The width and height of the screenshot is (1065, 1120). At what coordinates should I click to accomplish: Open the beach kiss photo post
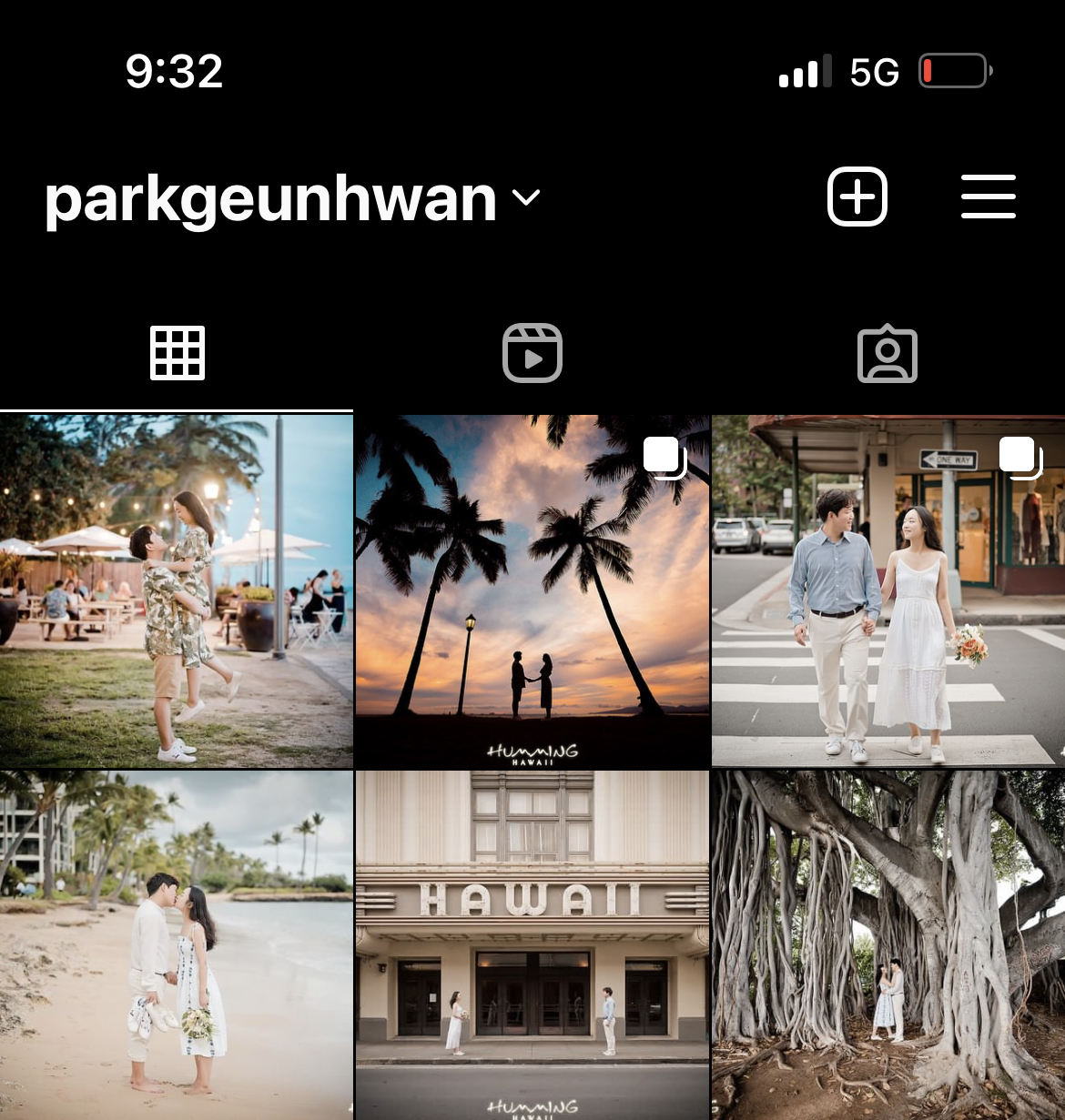point(177,946)
